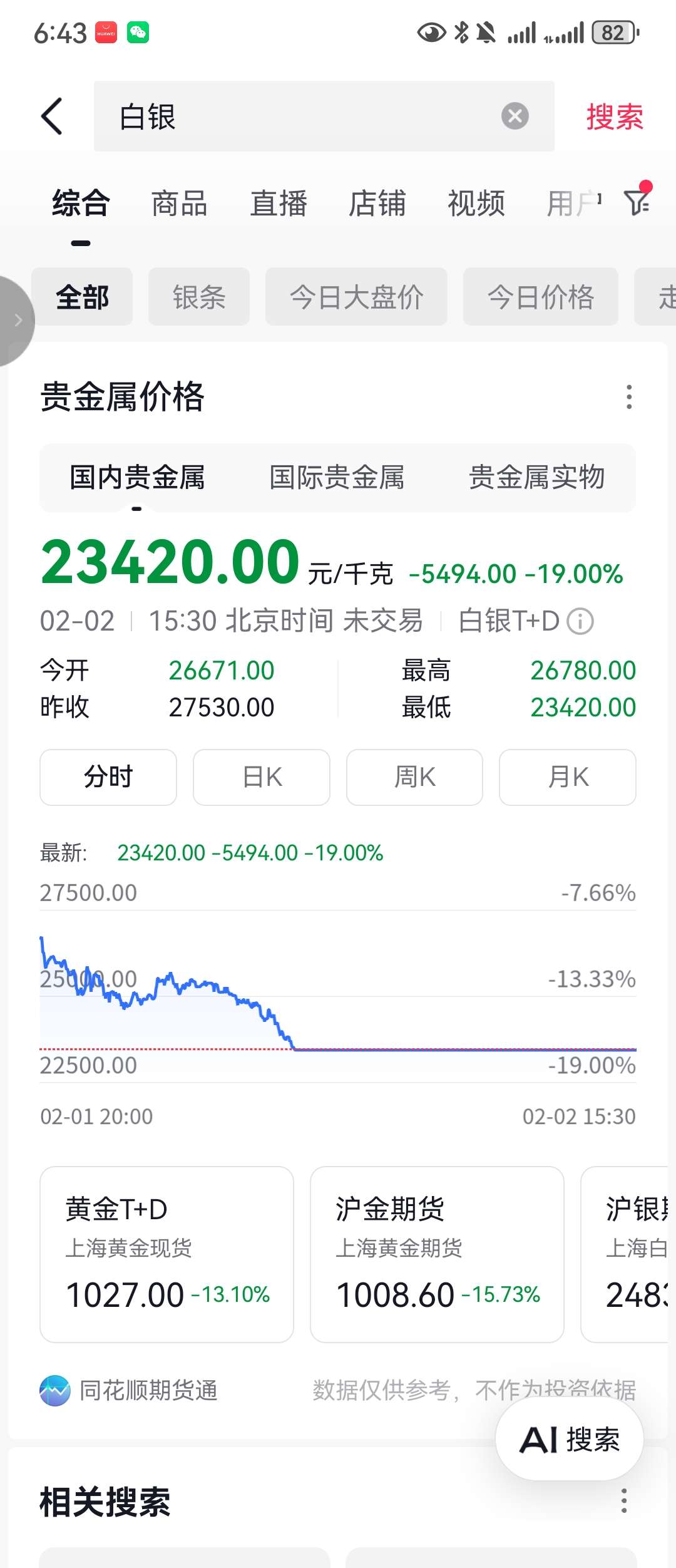Image resolution: width=676 pixels, height=1568 pixels.
Task: View info about 白银T+D
Action: (x=580, y=621)
